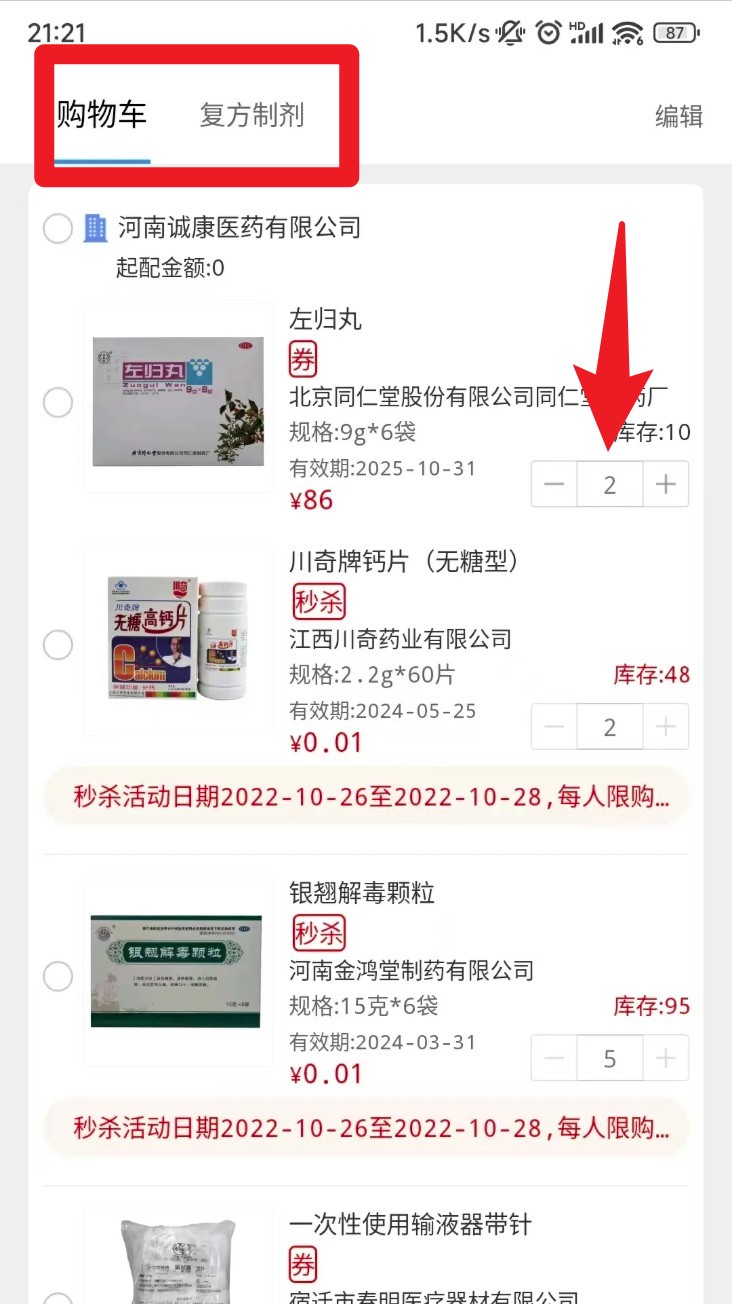Edit the quantity field for 左归丸
Viewport: 732px width, 1304px height.
point(610,485)
